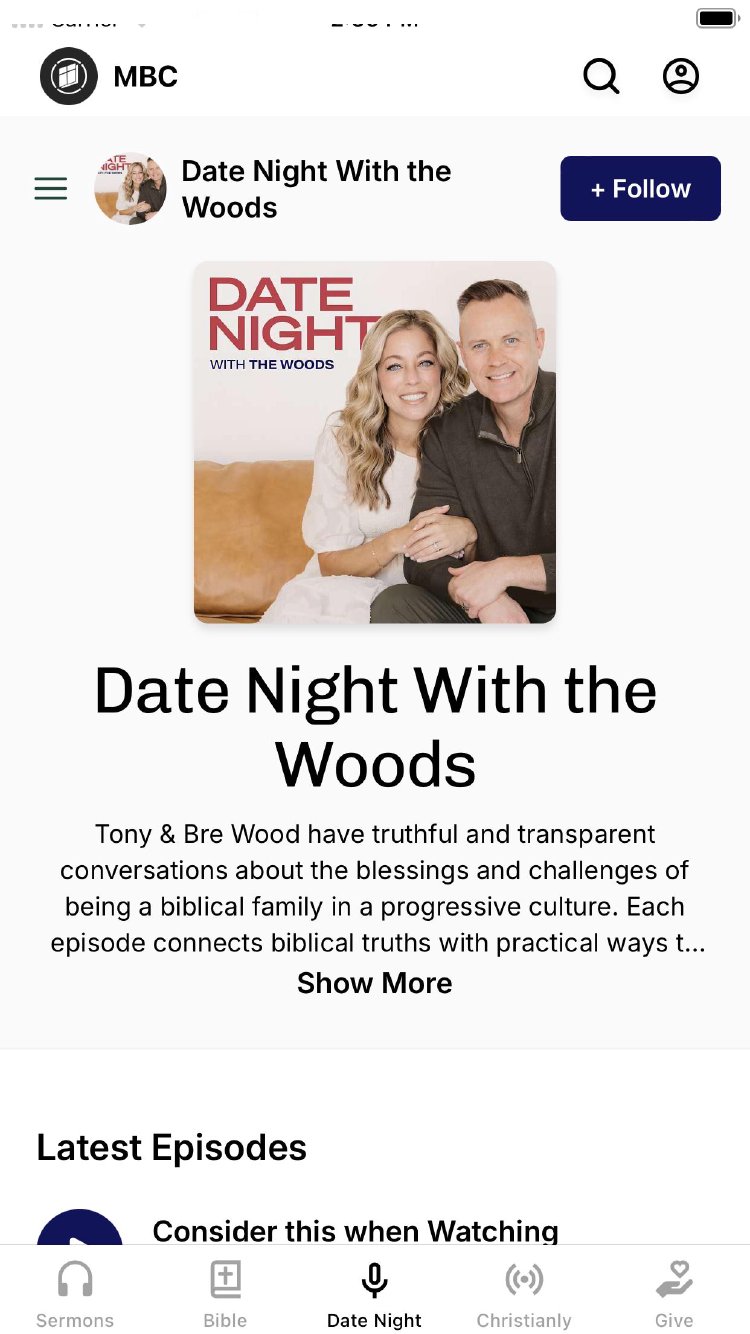Screen dimensions: 750x1334
Task: Open the Give tab
Action: pyautogui.click(x=674, y=1295)
